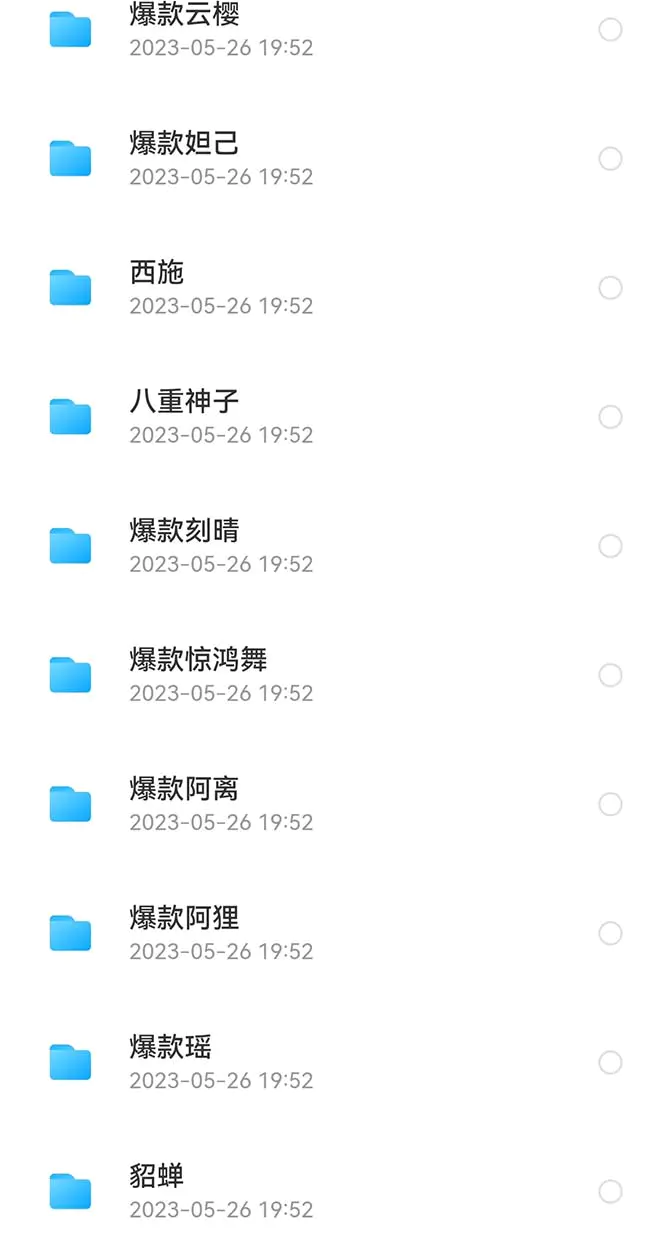The width and height of the screenshot is (664, 1250).
Task: Select the circle next to 貂蝉
Action: pyautogui.click(x=610, y=1191)
